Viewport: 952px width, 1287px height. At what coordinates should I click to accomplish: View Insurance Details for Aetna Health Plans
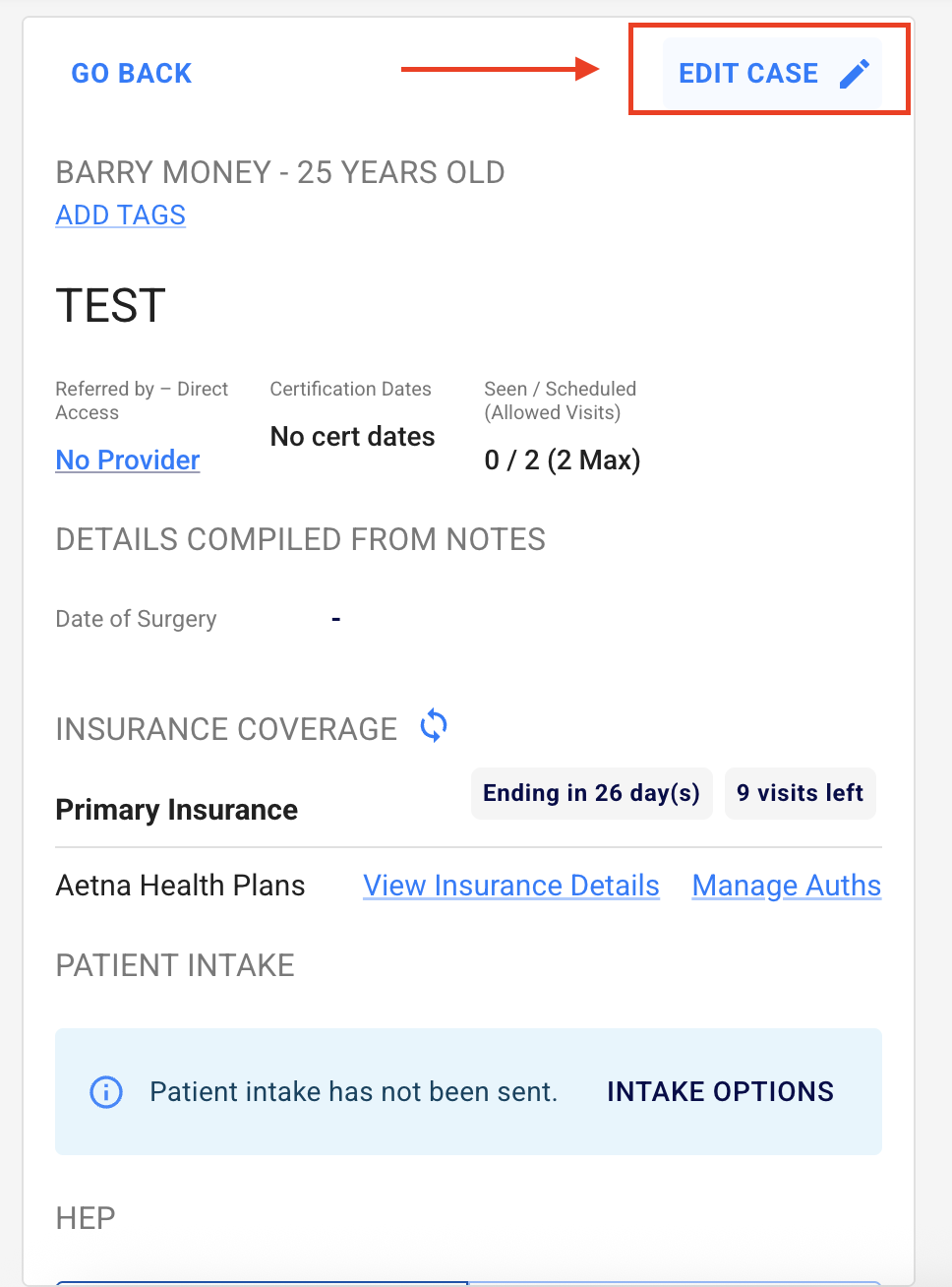point(510,885)
